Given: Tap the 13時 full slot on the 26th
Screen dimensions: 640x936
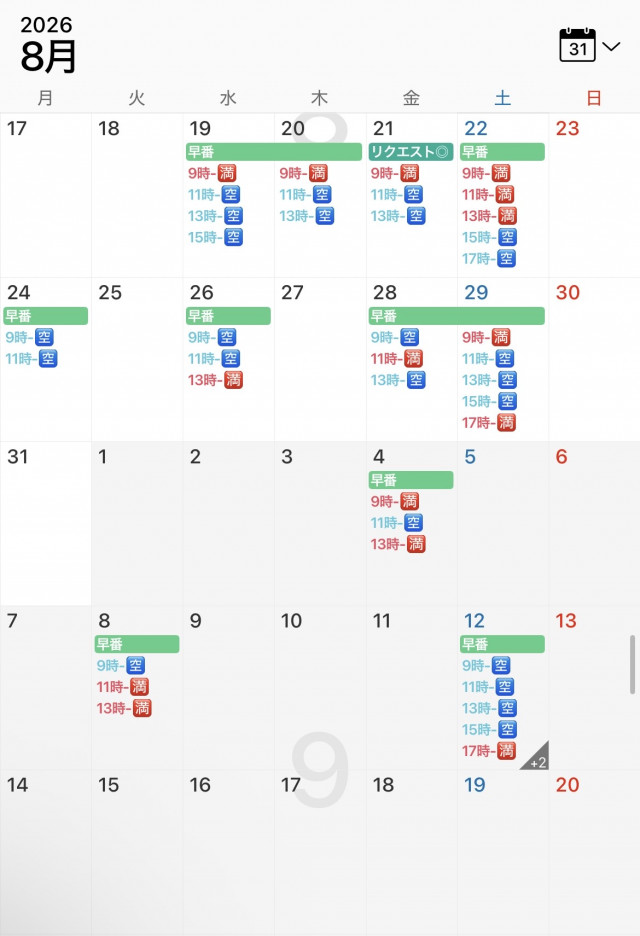Looking at the screenshot, I should 216,380.
